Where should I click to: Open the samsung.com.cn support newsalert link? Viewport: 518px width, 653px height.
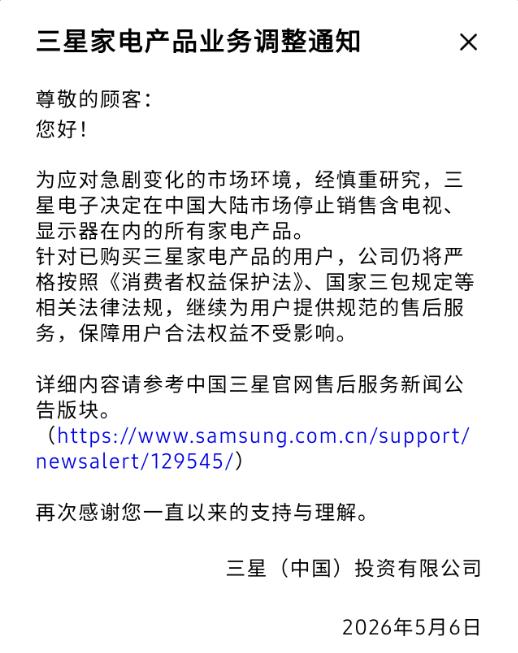click(252, 449)
